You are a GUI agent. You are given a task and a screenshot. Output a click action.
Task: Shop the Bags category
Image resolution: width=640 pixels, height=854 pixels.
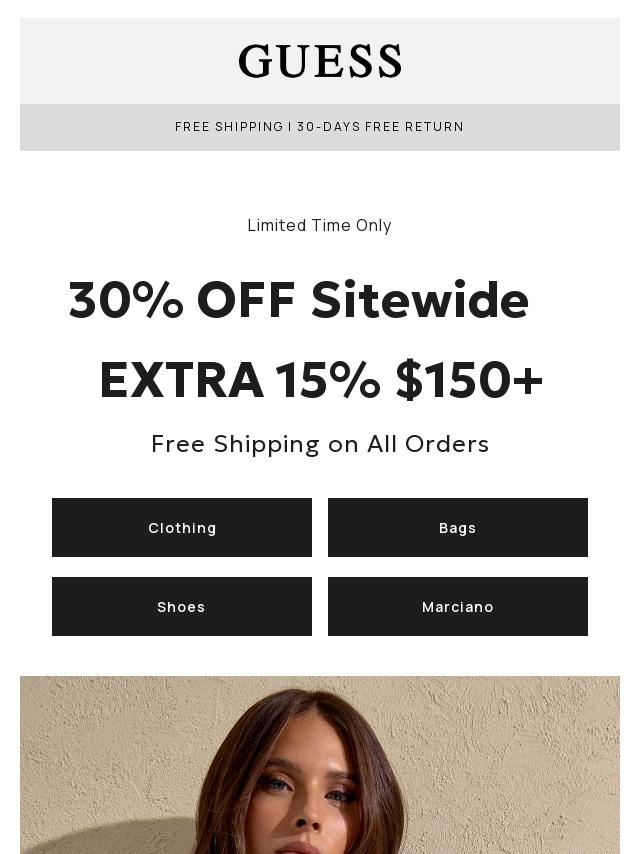(458, 527)
